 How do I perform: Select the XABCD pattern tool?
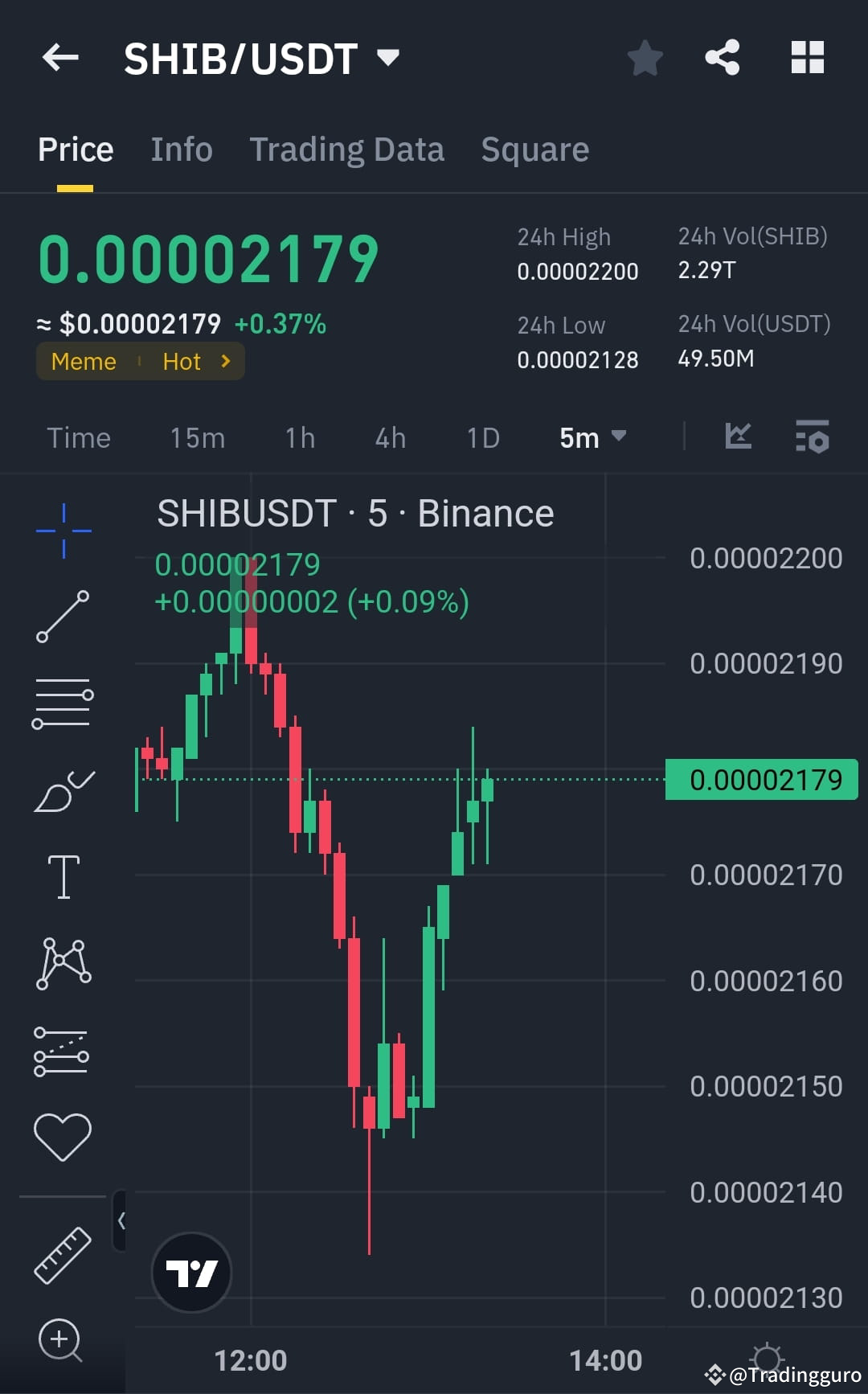64,963
